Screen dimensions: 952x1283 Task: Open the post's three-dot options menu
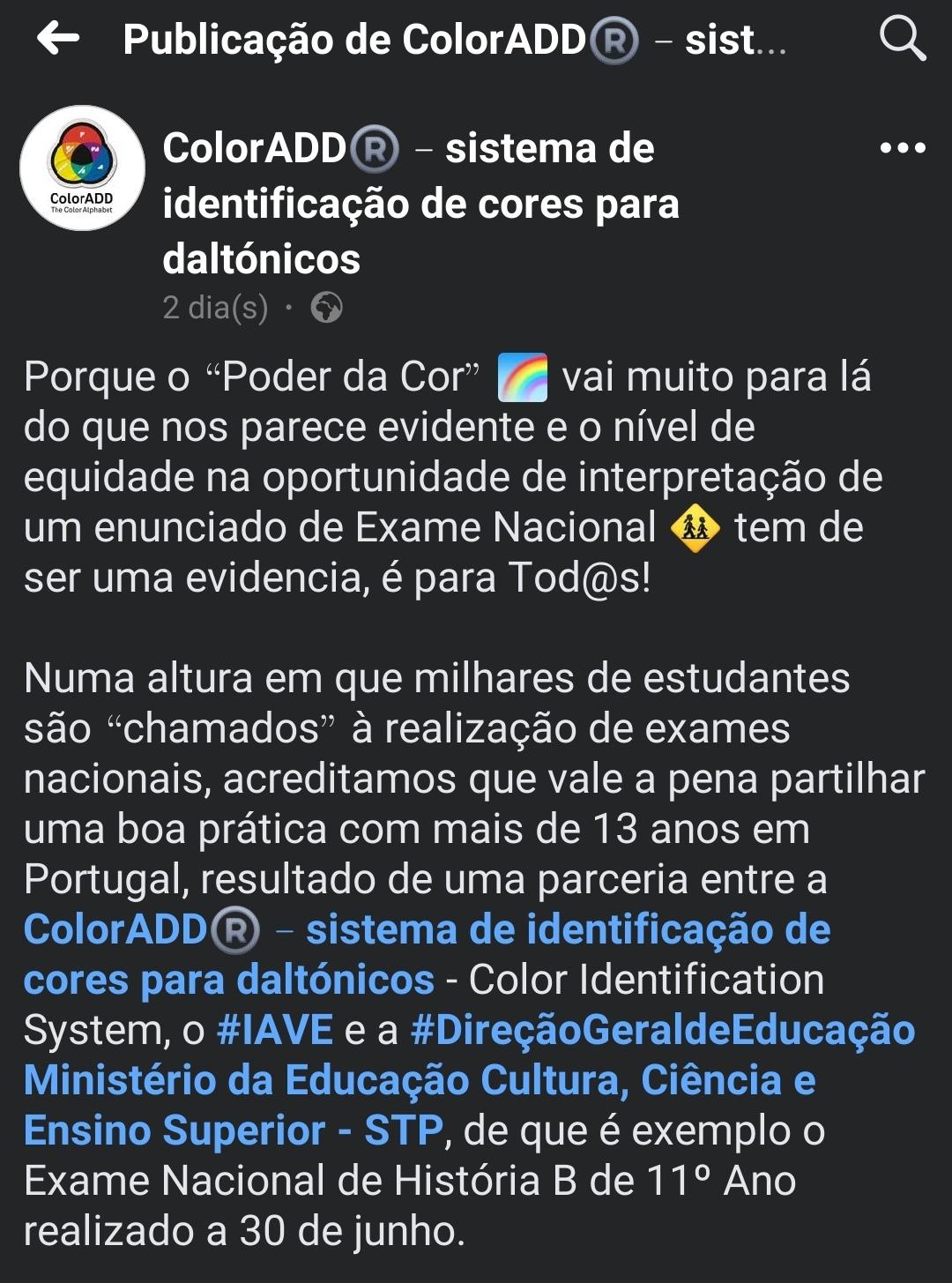tap(903, 148)
